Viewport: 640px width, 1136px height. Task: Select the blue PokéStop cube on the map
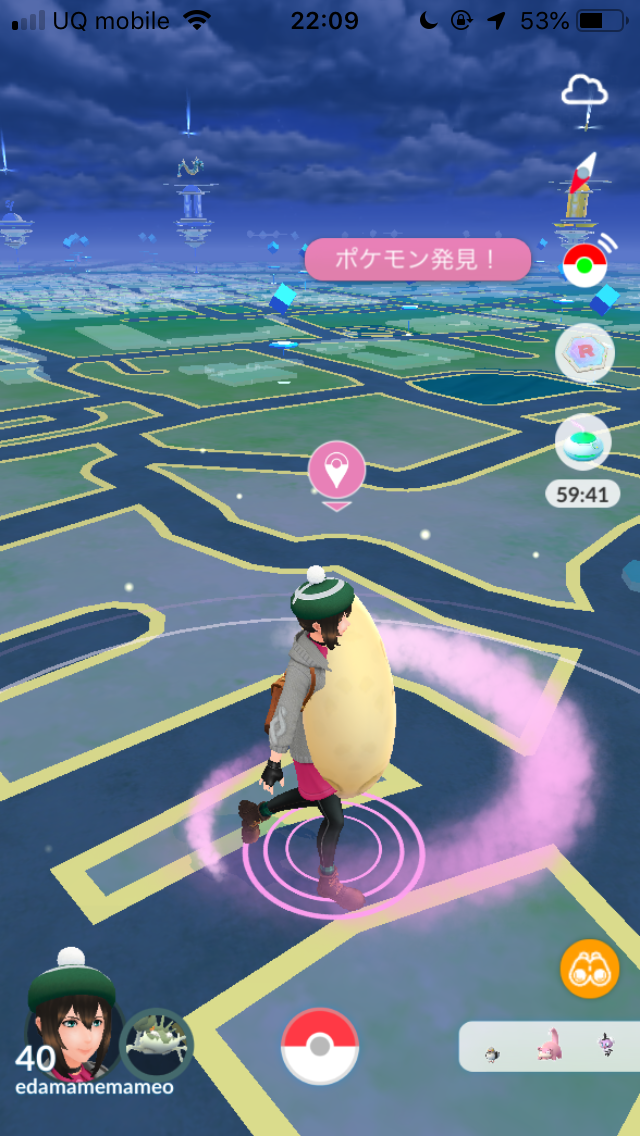point(282,298)
